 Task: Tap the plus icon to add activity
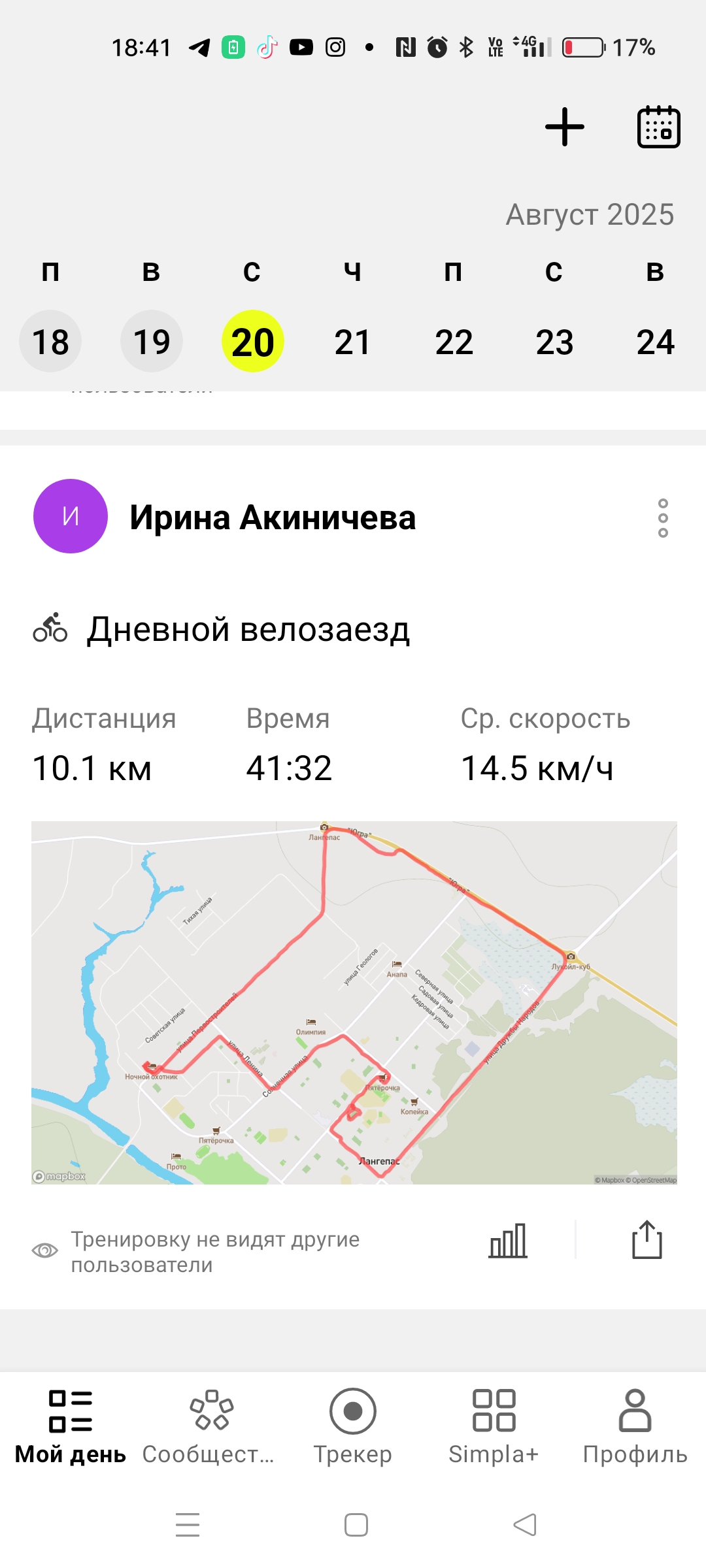565,127
